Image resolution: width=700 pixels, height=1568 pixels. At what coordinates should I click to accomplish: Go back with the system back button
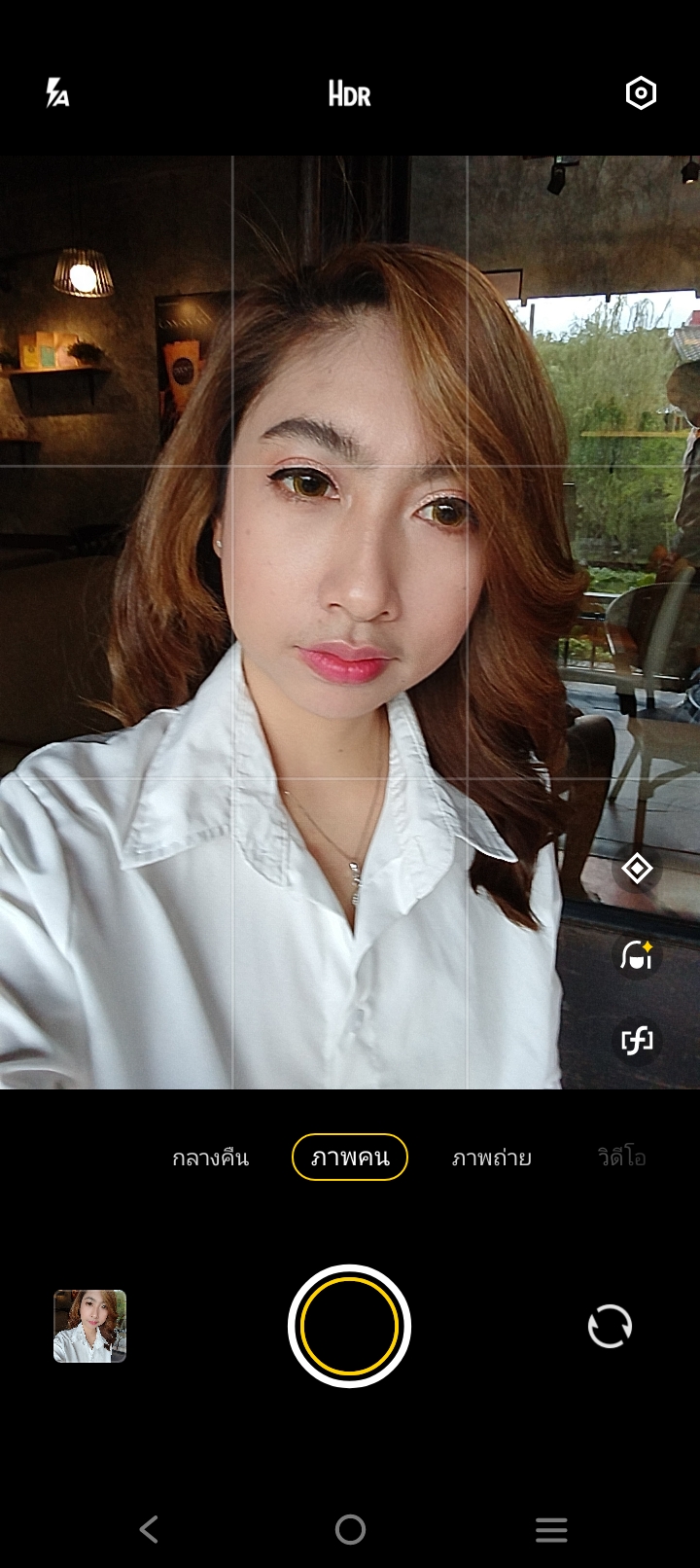149,1529
